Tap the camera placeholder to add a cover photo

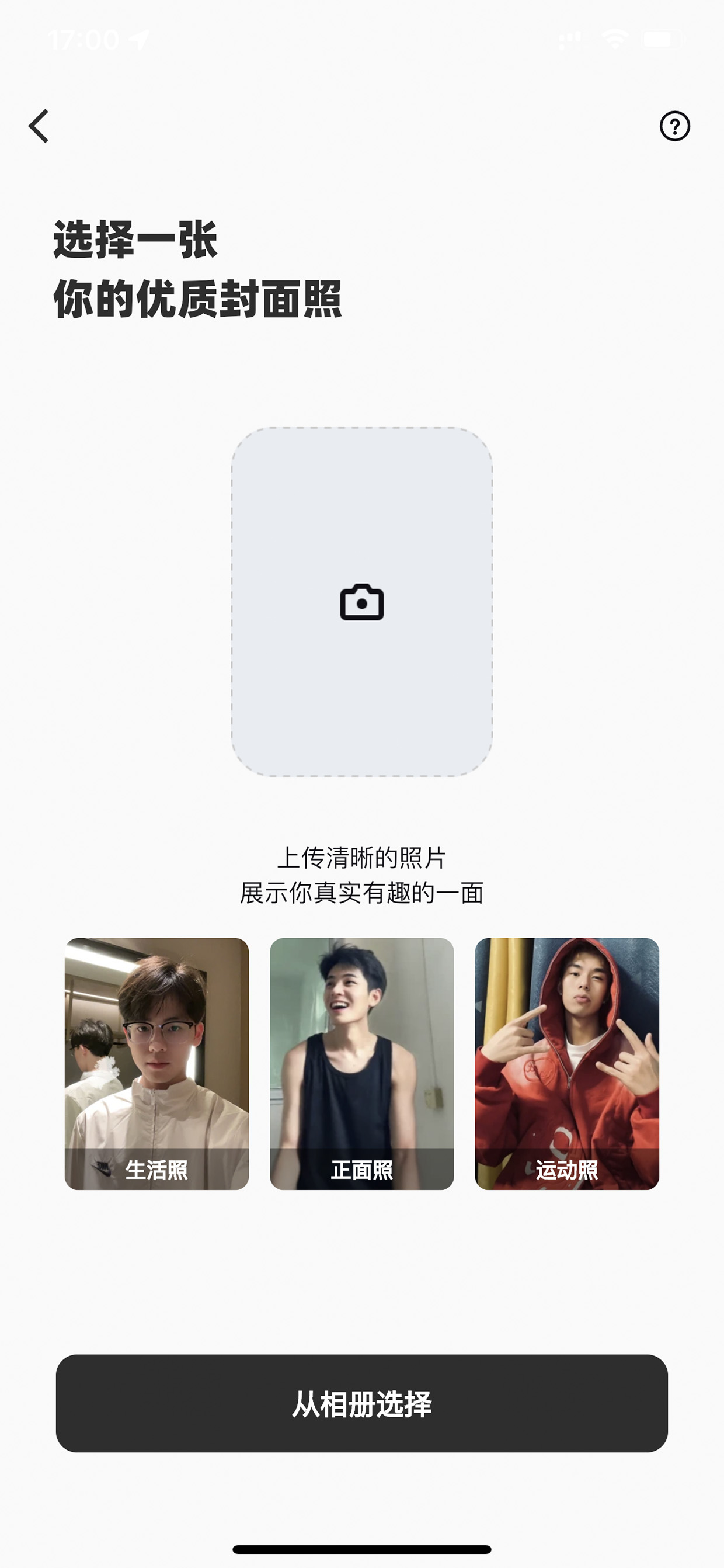point(362,602)
